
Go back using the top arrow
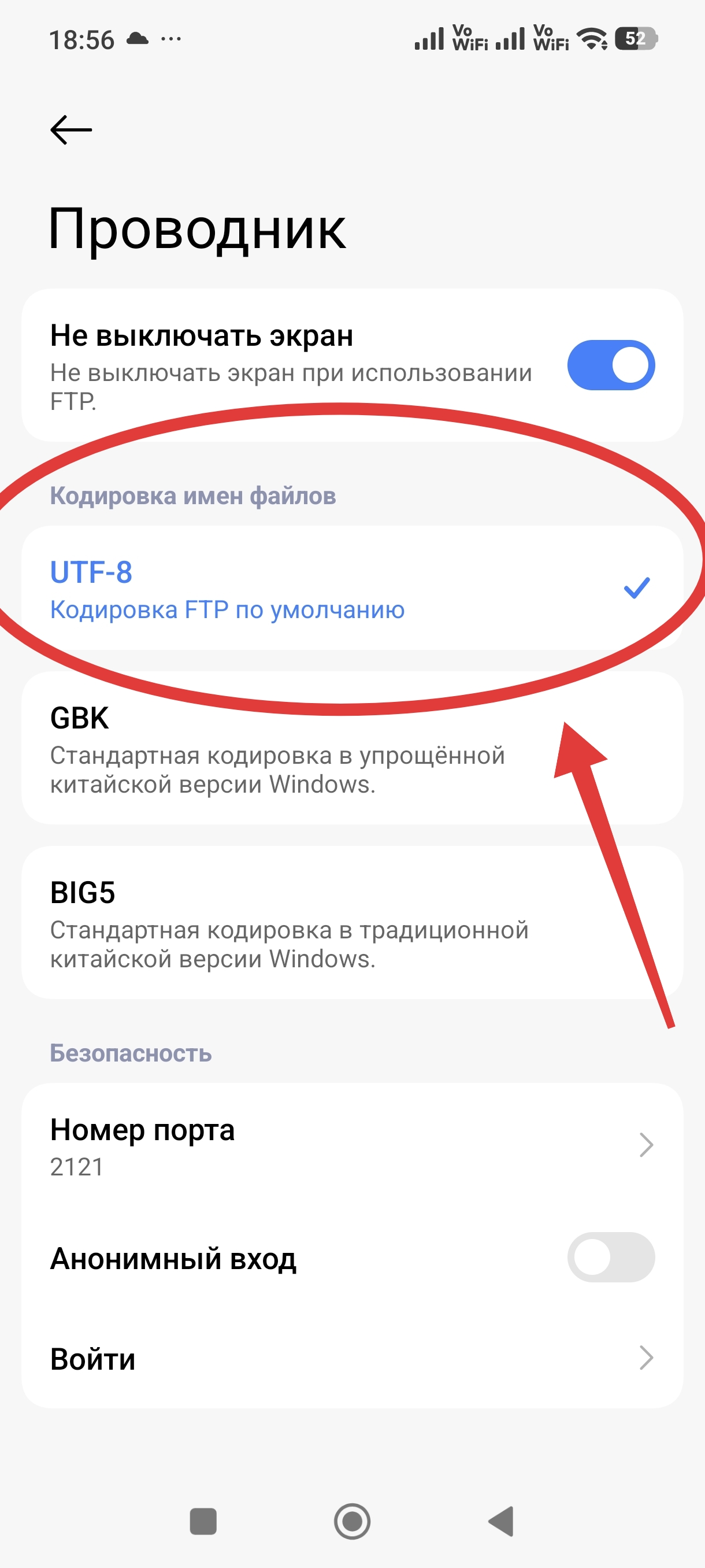point(71,130)
